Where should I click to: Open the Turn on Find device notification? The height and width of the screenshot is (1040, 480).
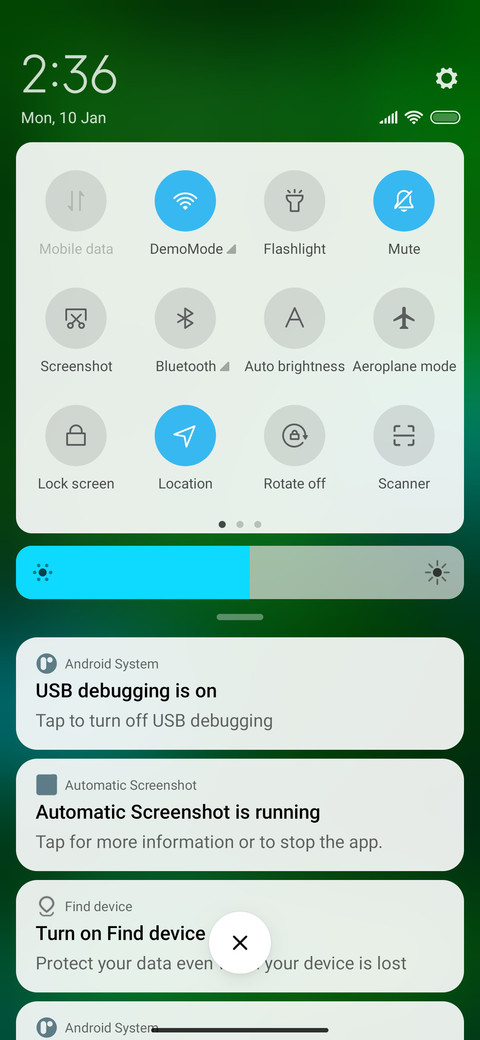240,937
